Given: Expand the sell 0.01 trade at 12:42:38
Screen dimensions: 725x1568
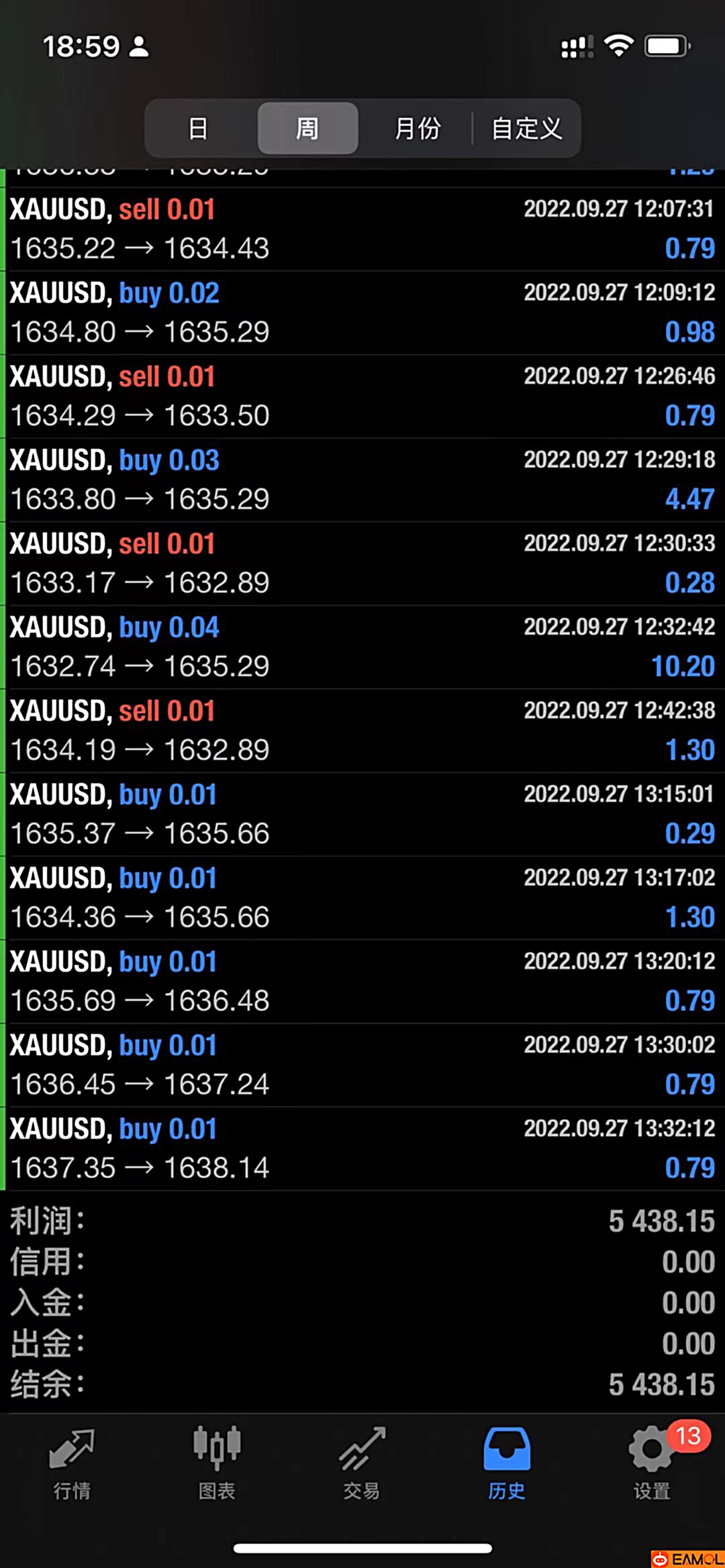Looking at the screenshot, I should pos(362,731).
